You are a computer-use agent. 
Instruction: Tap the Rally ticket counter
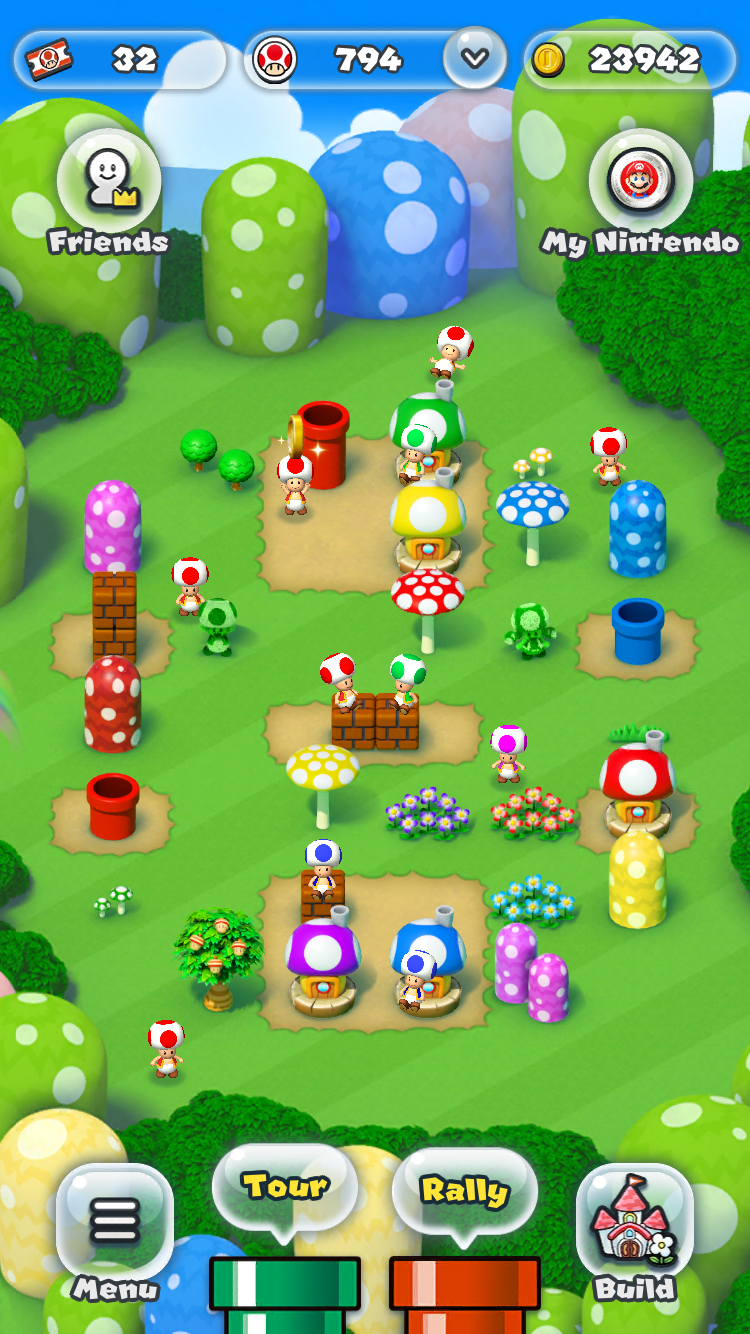pyautogui.click(x=120, y=60)
